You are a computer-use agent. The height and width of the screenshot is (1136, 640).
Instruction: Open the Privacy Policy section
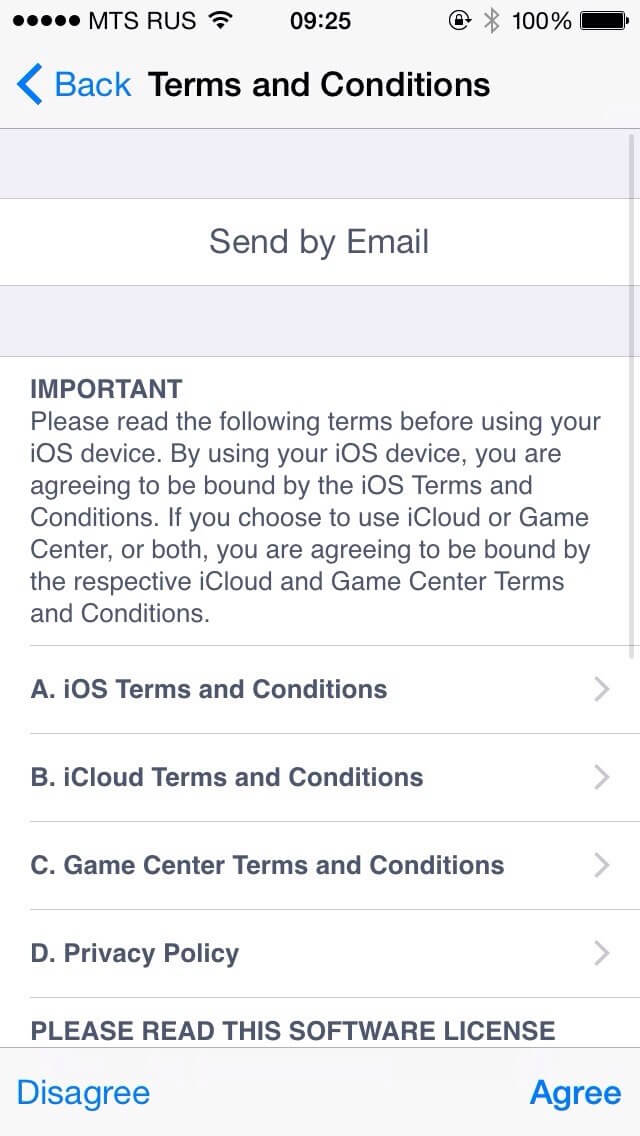[x=320, y=953]
